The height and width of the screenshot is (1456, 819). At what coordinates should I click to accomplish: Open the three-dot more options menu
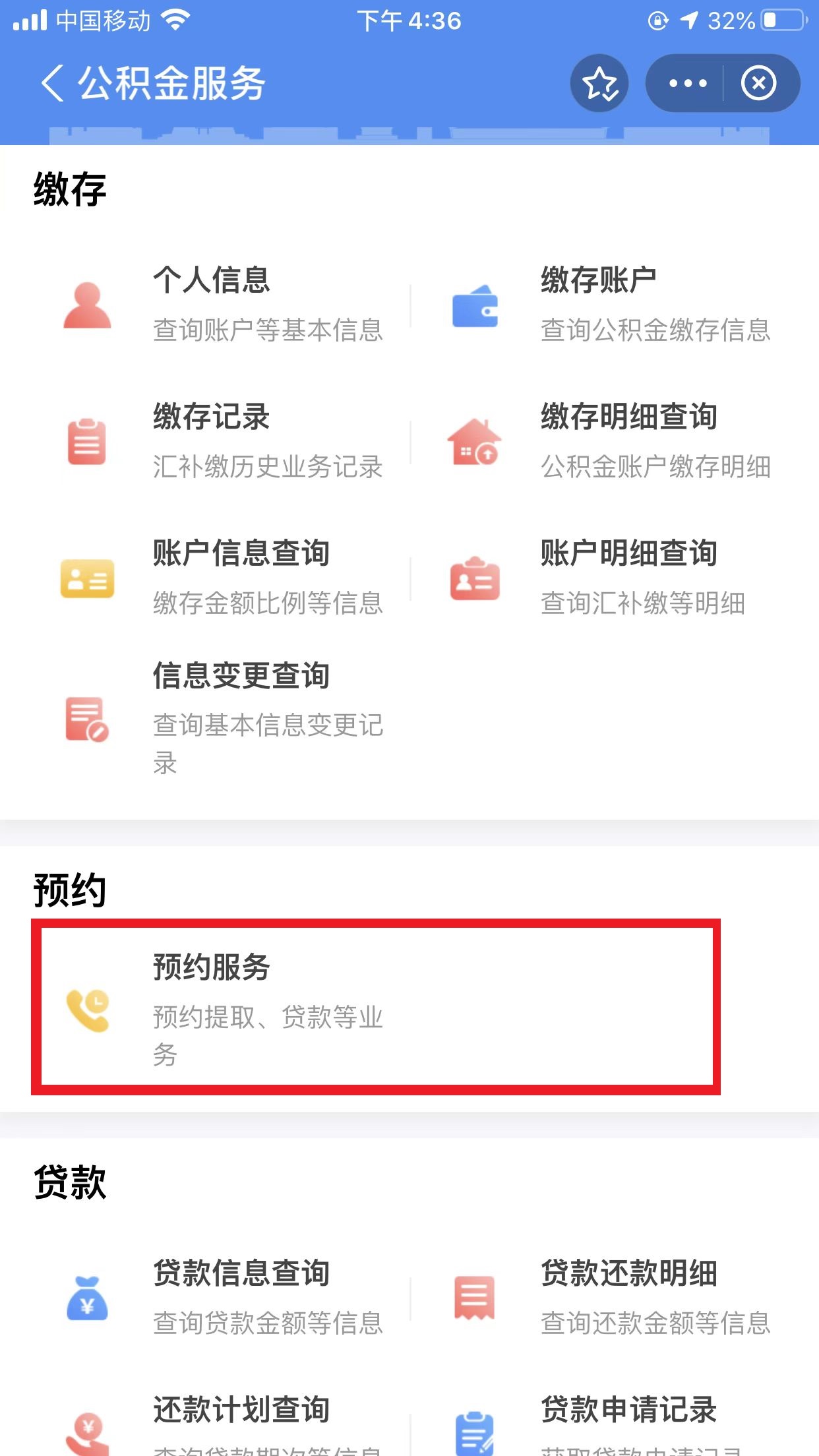687,84
